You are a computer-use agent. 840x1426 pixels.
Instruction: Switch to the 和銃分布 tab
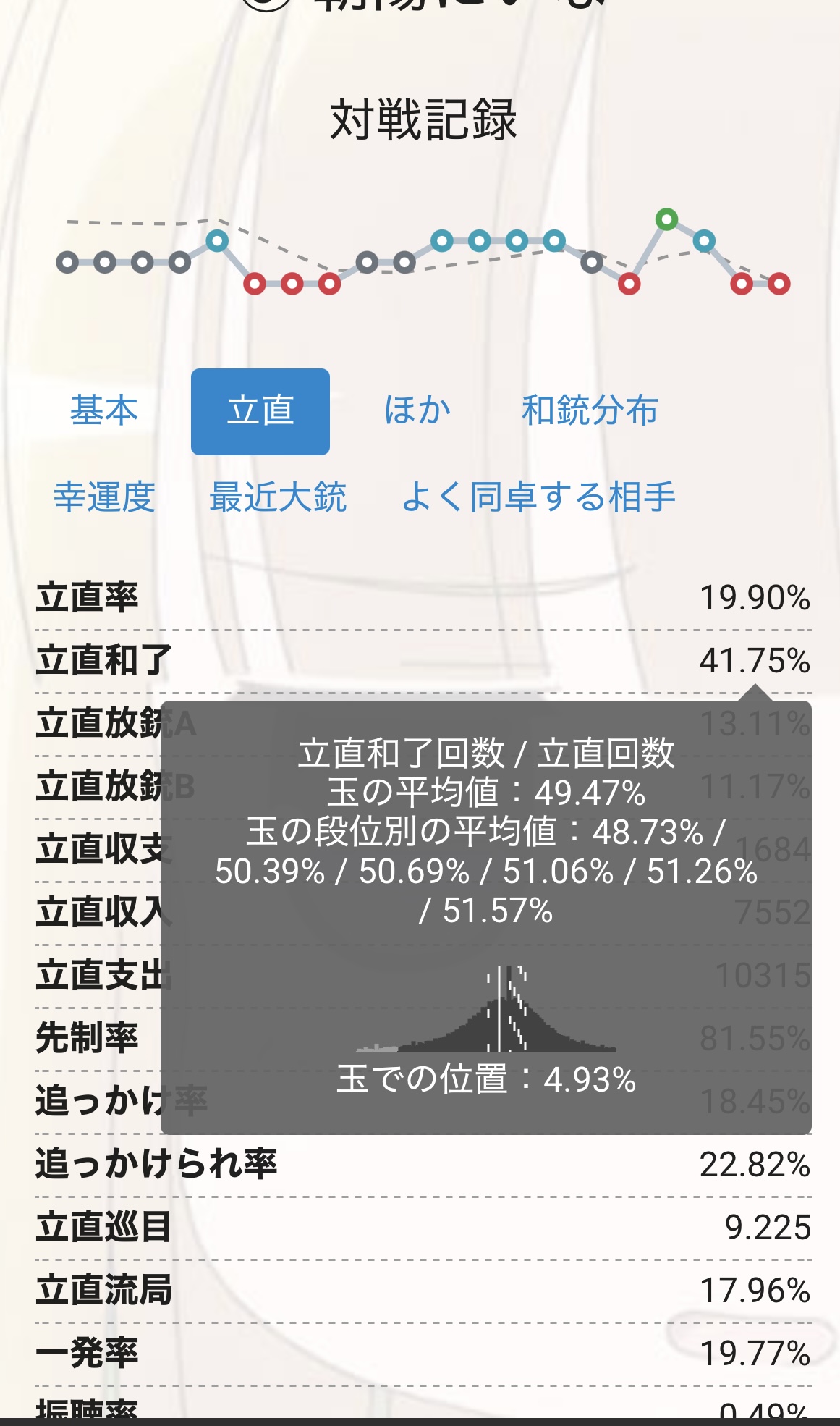coord(590,411)
